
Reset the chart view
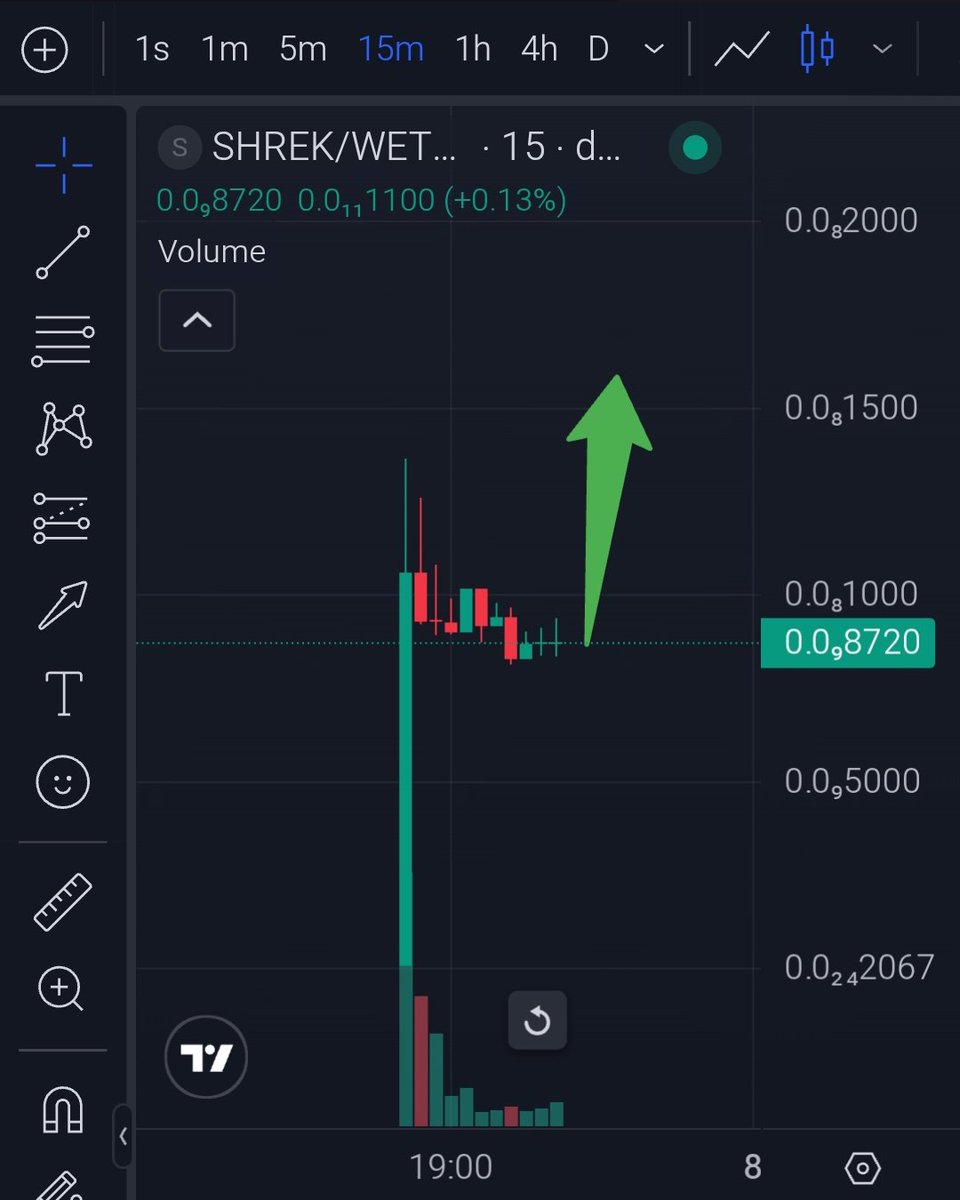pos(537,1021)
